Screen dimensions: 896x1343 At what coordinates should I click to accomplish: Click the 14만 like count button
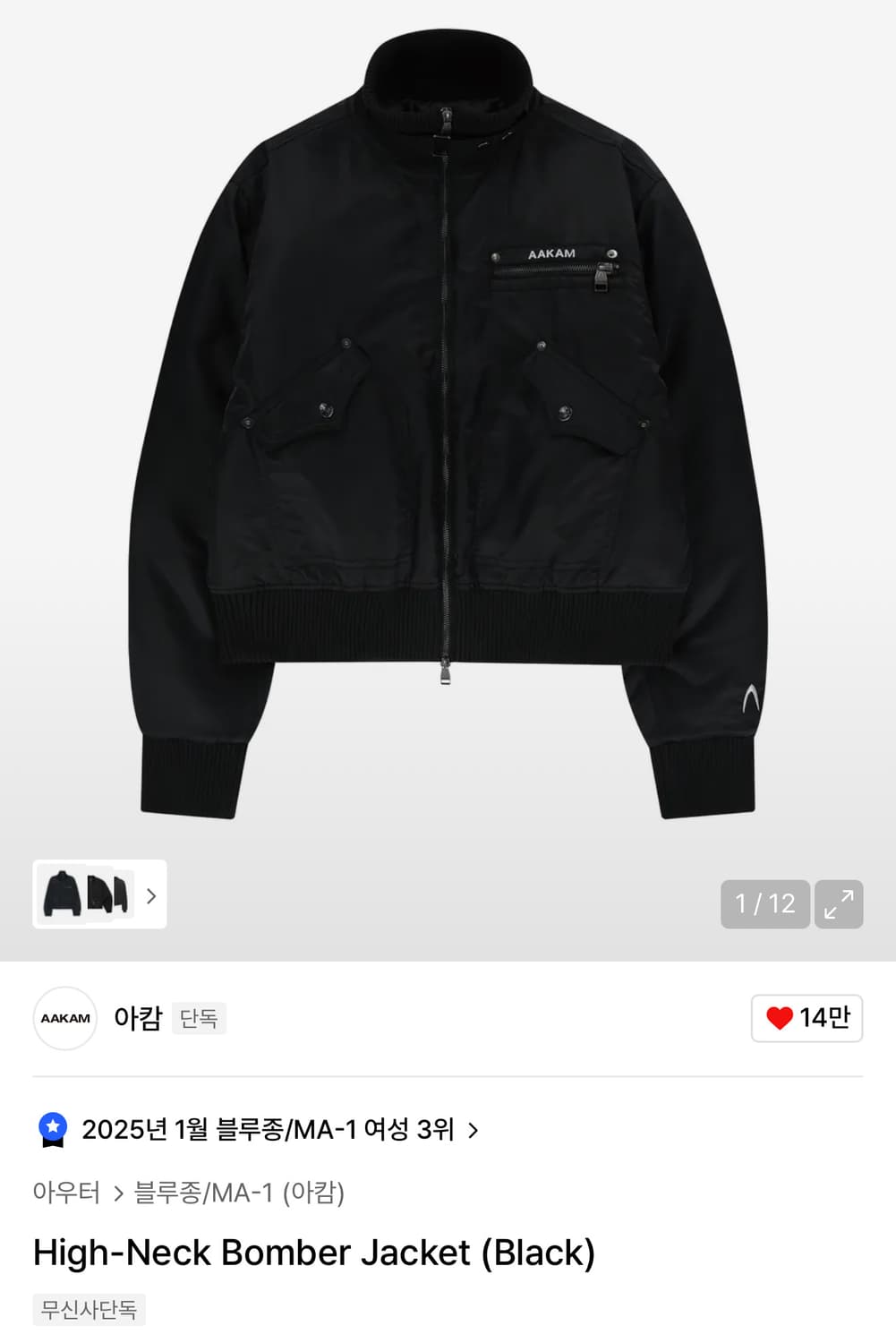click(x=806, y=1019)
